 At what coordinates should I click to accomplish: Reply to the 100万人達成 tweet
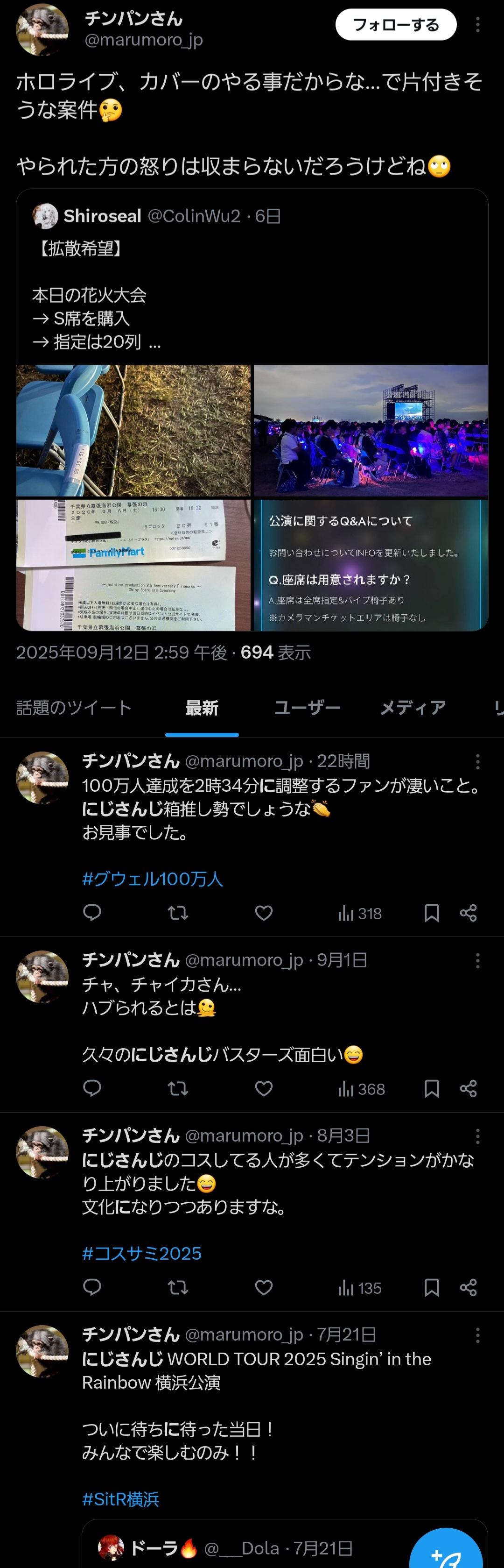92,912
